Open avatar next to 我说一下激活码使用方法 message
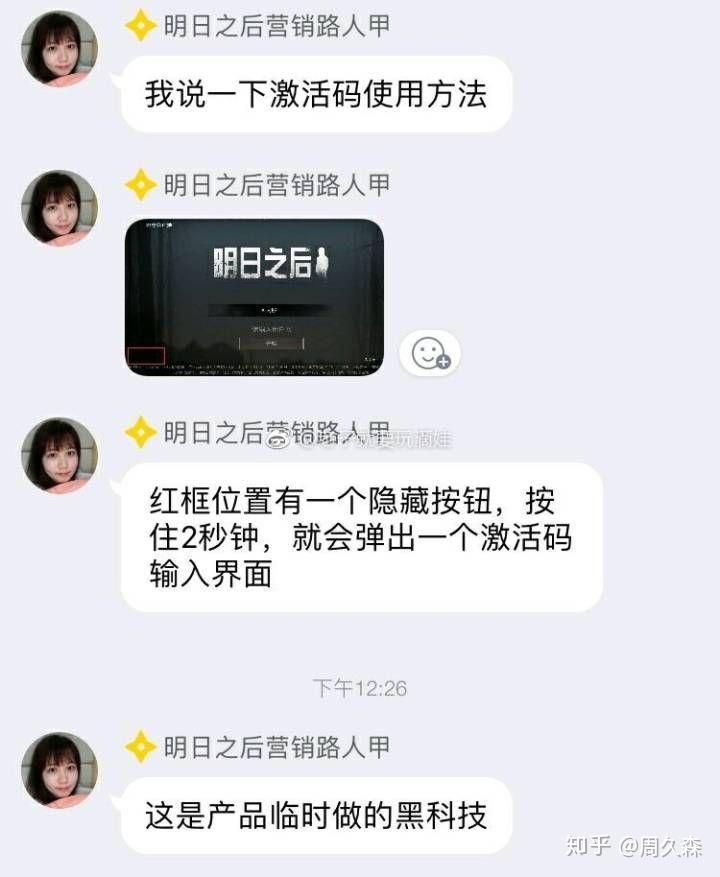The height and width of the screenshot is (877, 720). click(x=60, y=49)
